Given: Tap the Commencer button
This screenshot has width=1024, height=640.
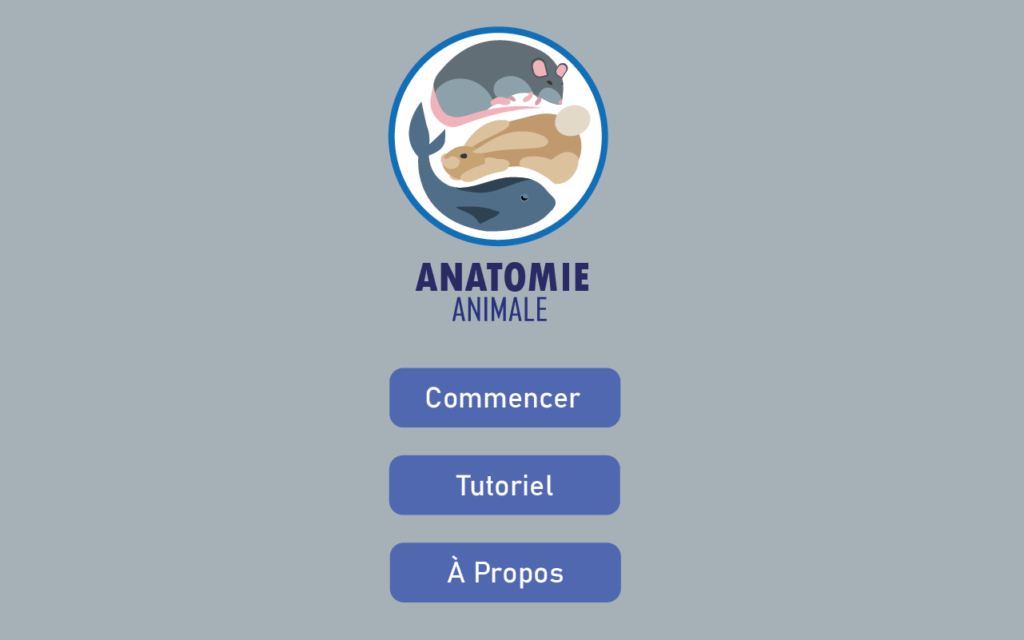Looking at the screenshot, I should (x=504, y=397).
